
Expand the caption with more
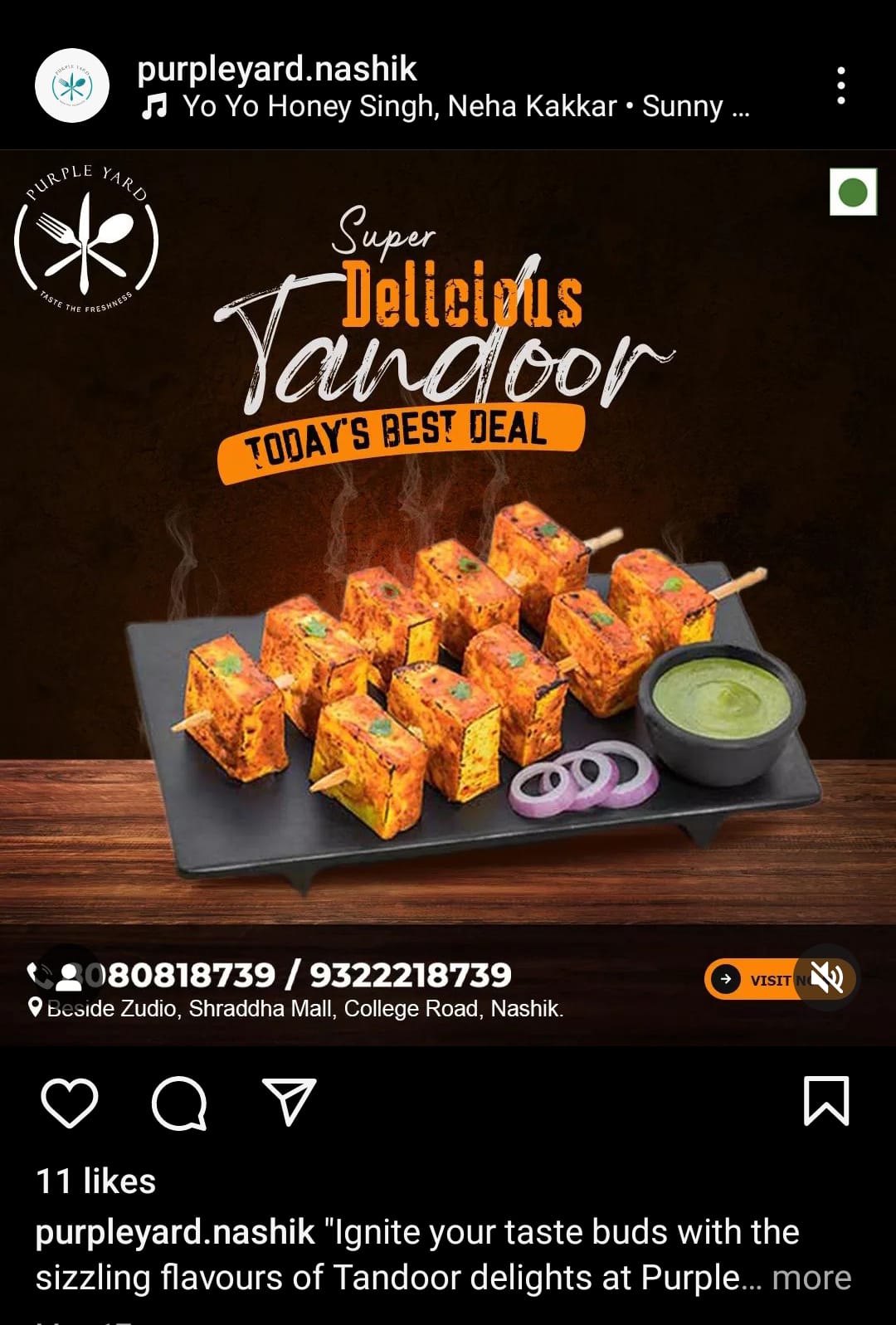pos(811,1278)
